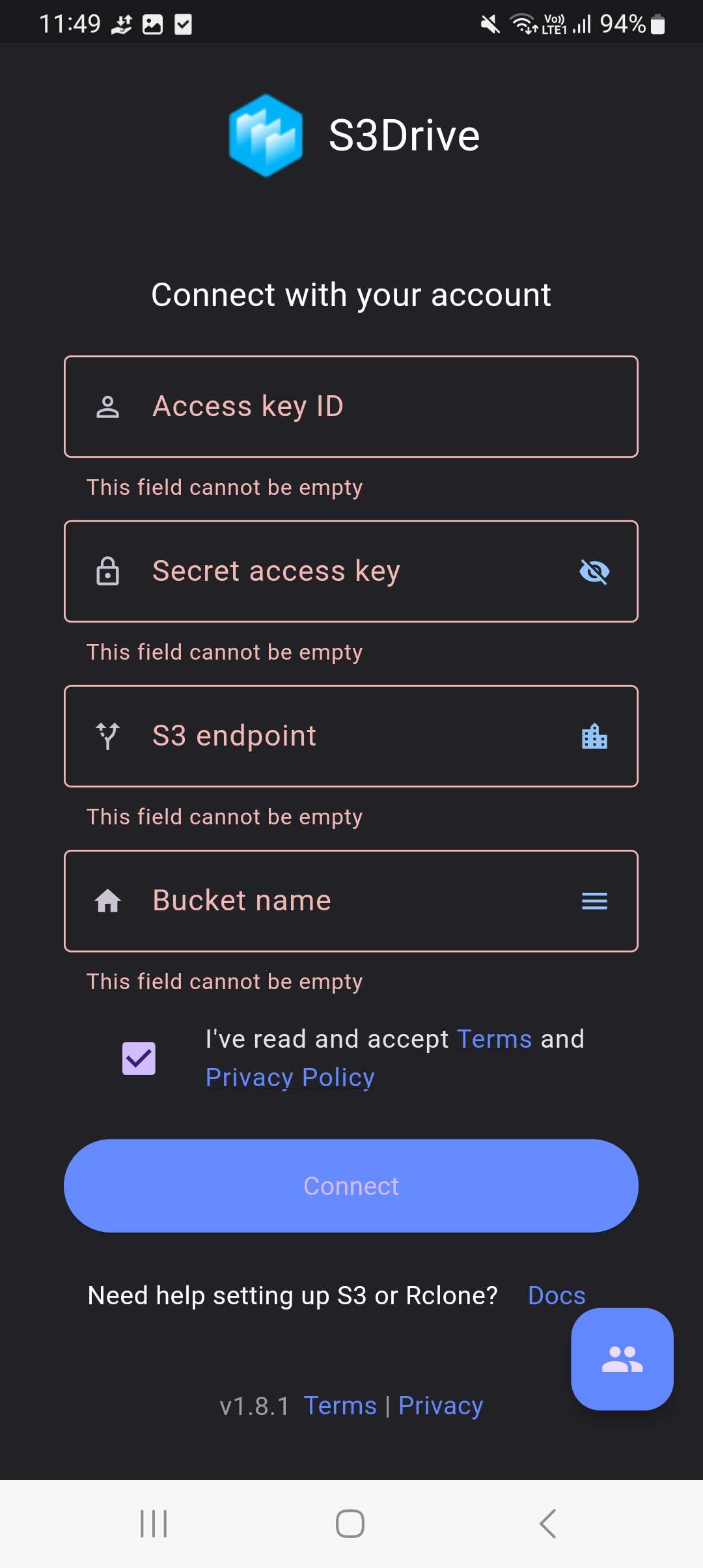
Task: Tap the Connect button
Action: click(351, 1186)
